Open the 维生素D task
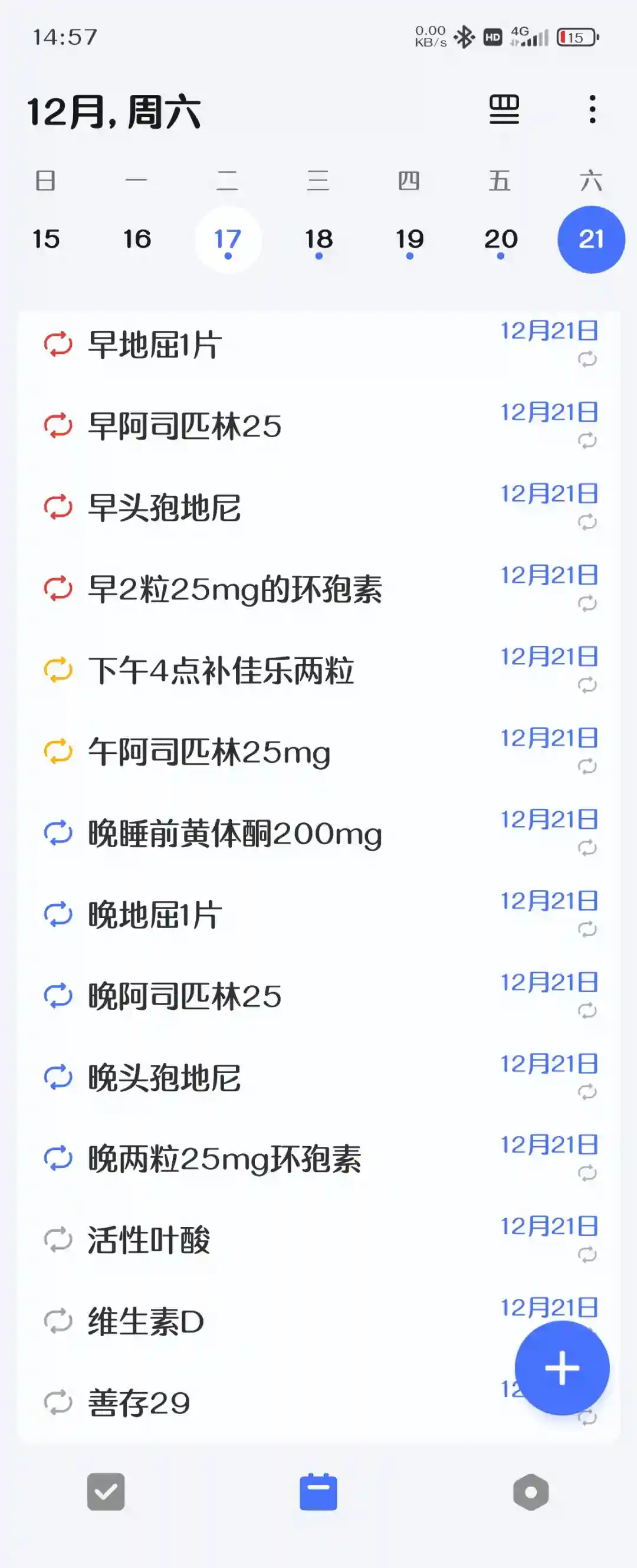This screenshot has height=1568, width=637. (x=146, y=1321)
